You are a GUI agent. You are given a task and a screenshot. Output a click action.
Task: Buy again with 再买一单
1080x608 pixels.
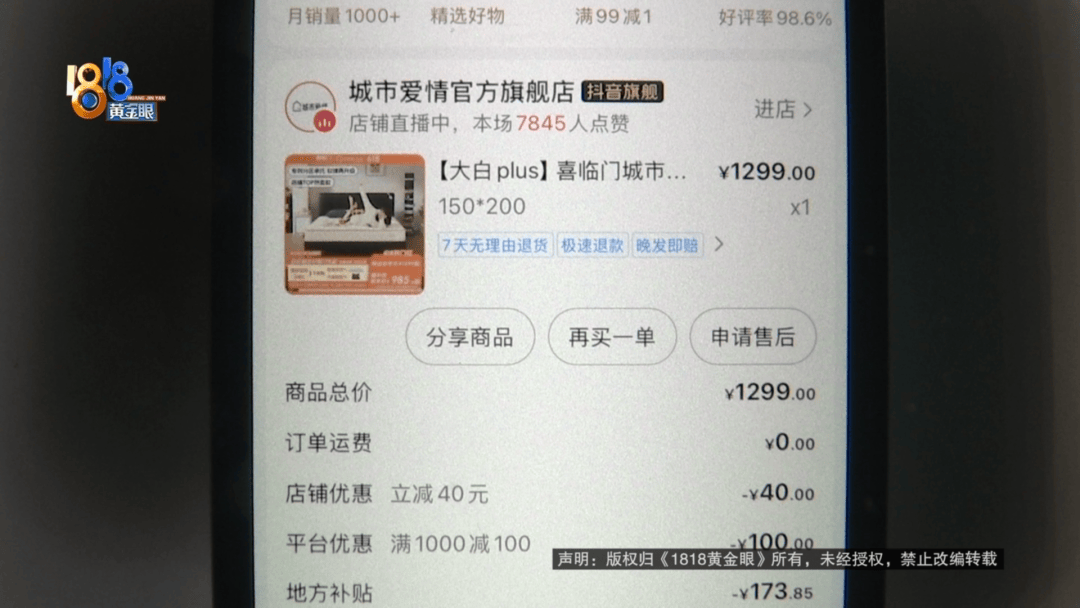(611, 337)
